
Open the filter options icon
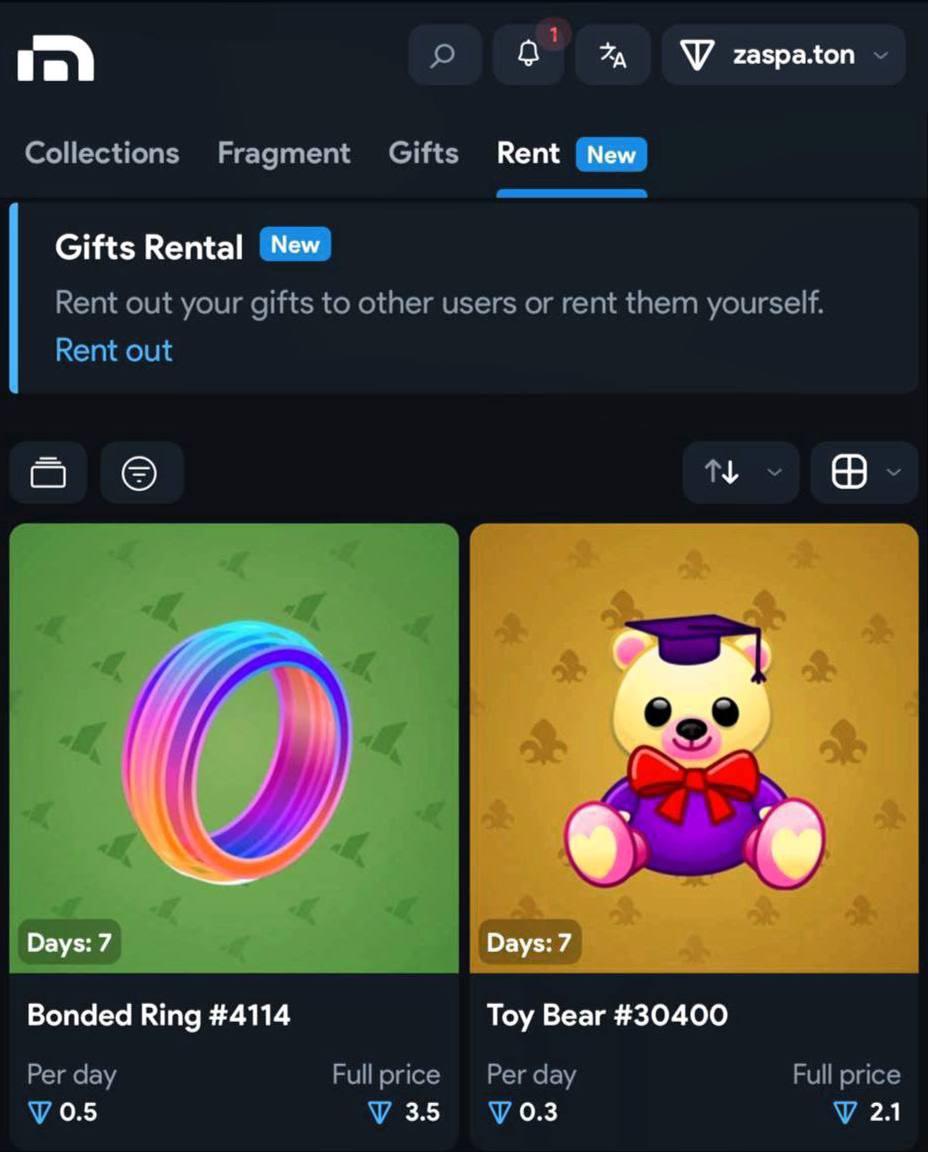pyautogui.click(x=140, y=472)
